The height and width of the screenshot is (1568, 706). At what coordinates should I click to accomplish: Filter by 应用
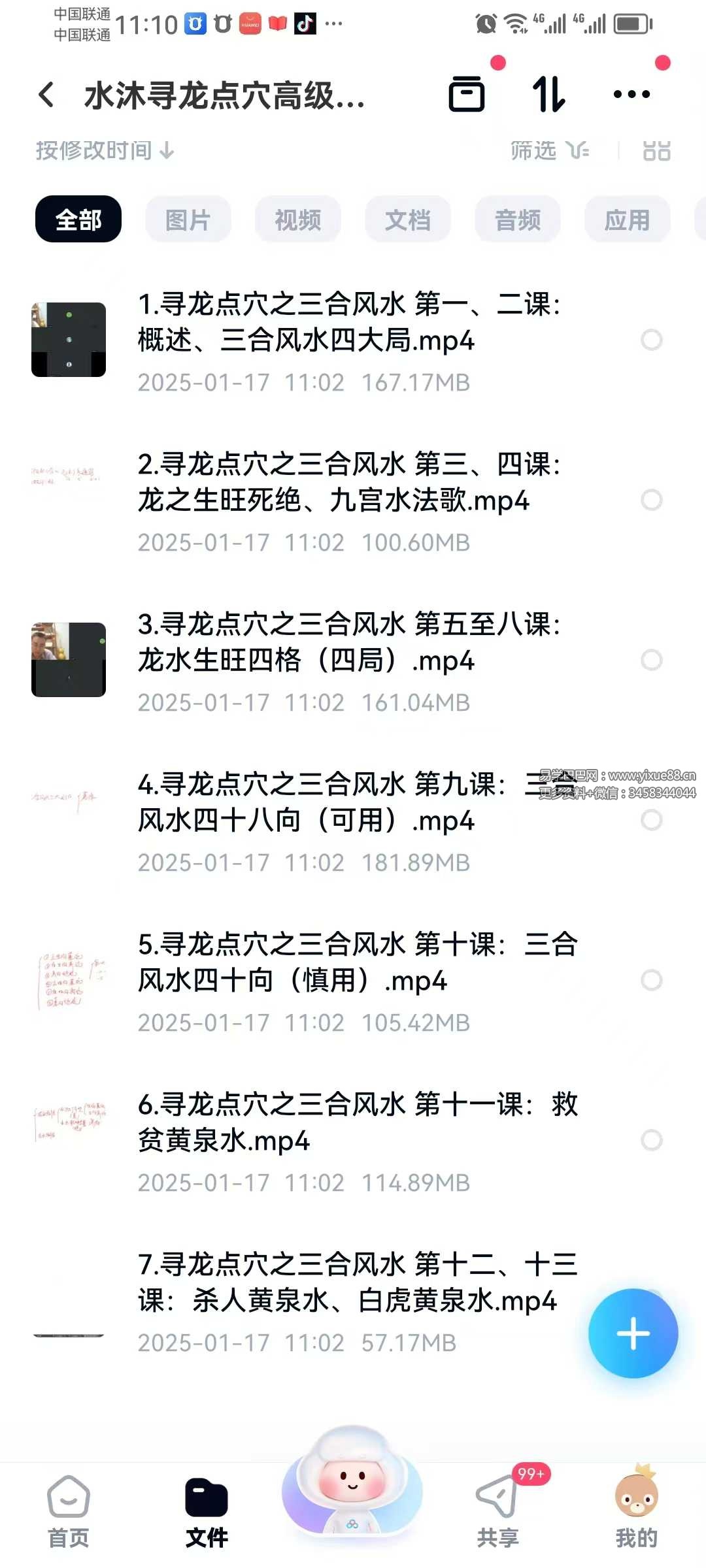(628, 220)
